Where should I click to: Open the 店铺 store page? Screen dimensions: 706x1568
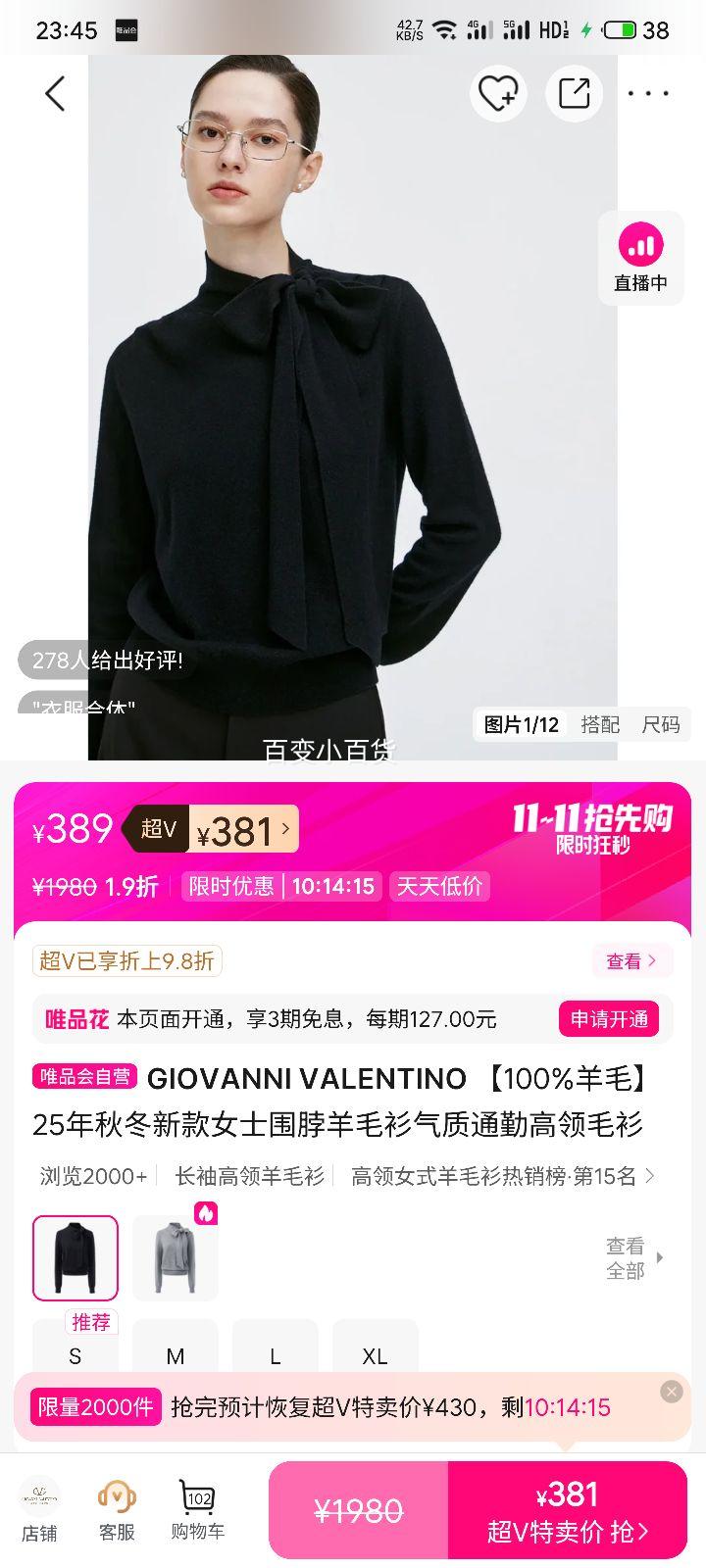click(x=39, y=1509)
